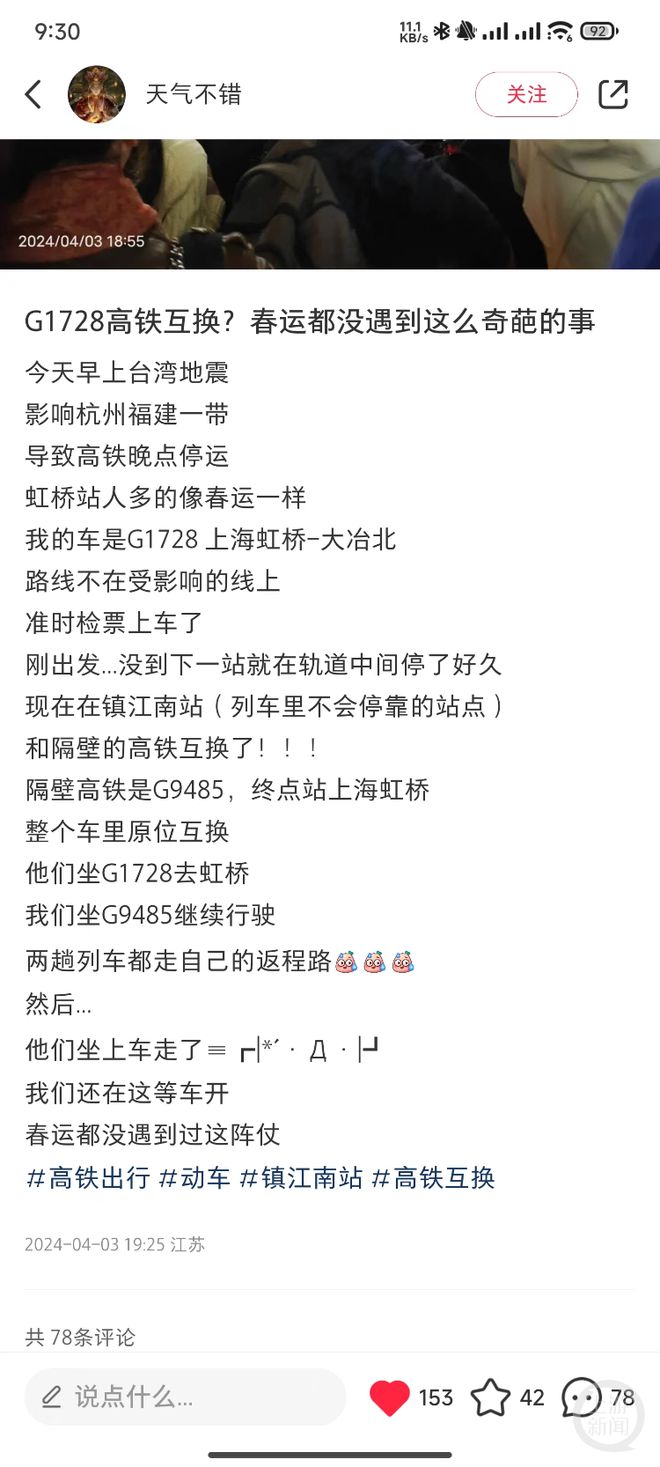Image resolution: width=660 pixels, height=1467 pixels.
Task: Open hashtag #高铁出行
Action: tap(87, 1177)
